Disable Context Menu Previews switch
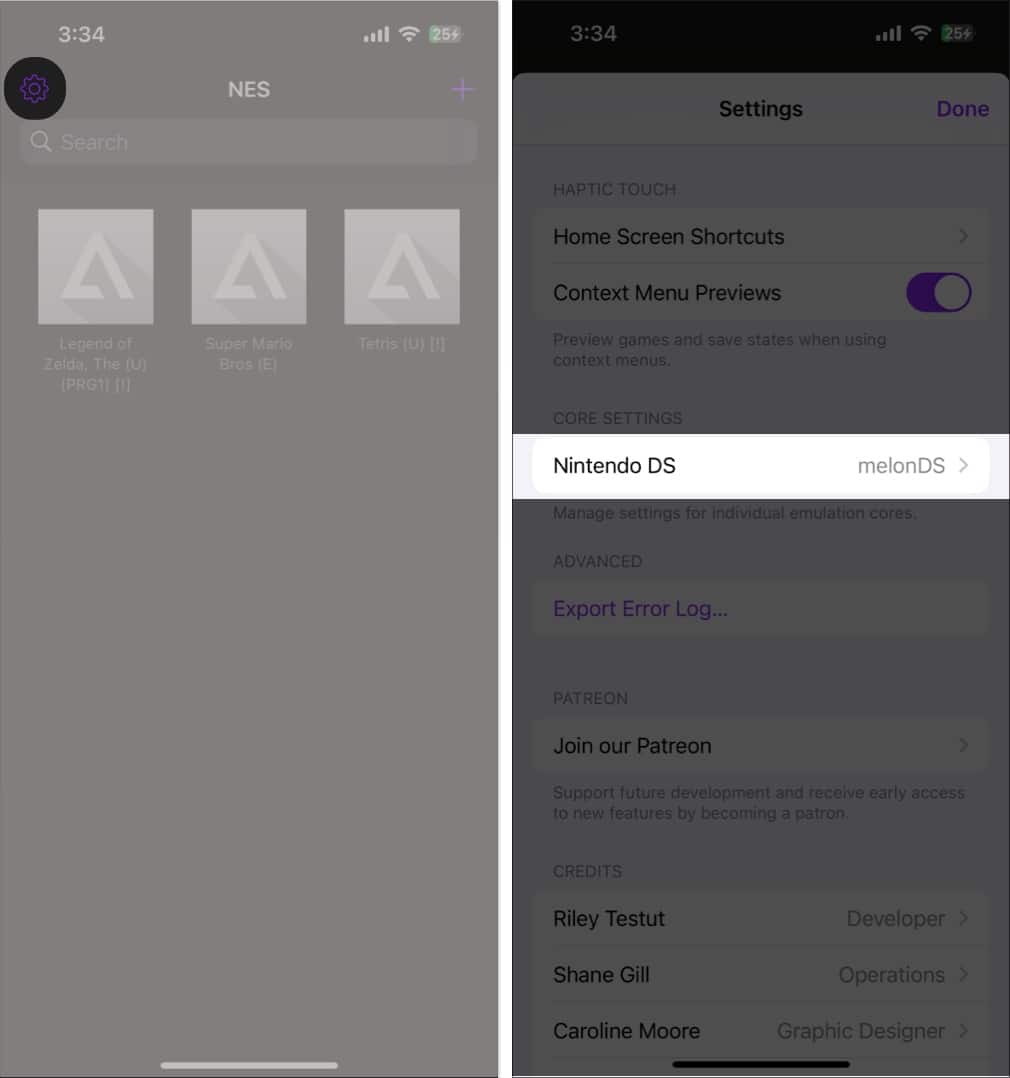This screenshot has width=1010, height=1078. click(x=938, y=293)
